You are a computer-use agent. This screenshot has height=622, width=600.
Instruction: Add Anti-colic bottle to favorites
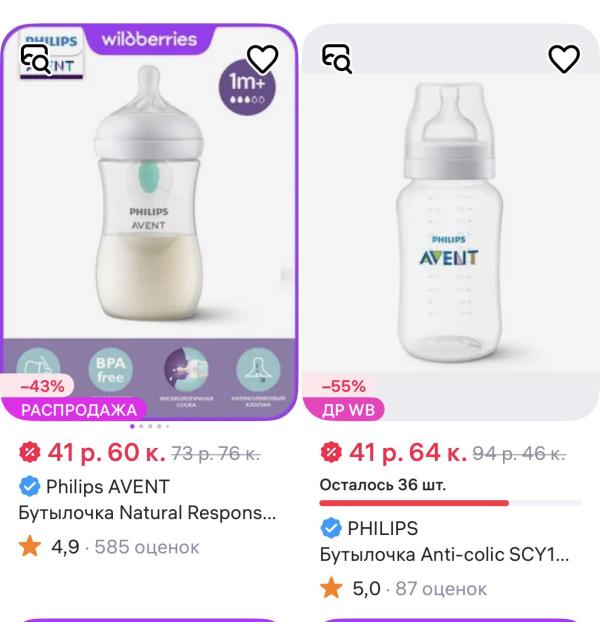pos(564,59)
